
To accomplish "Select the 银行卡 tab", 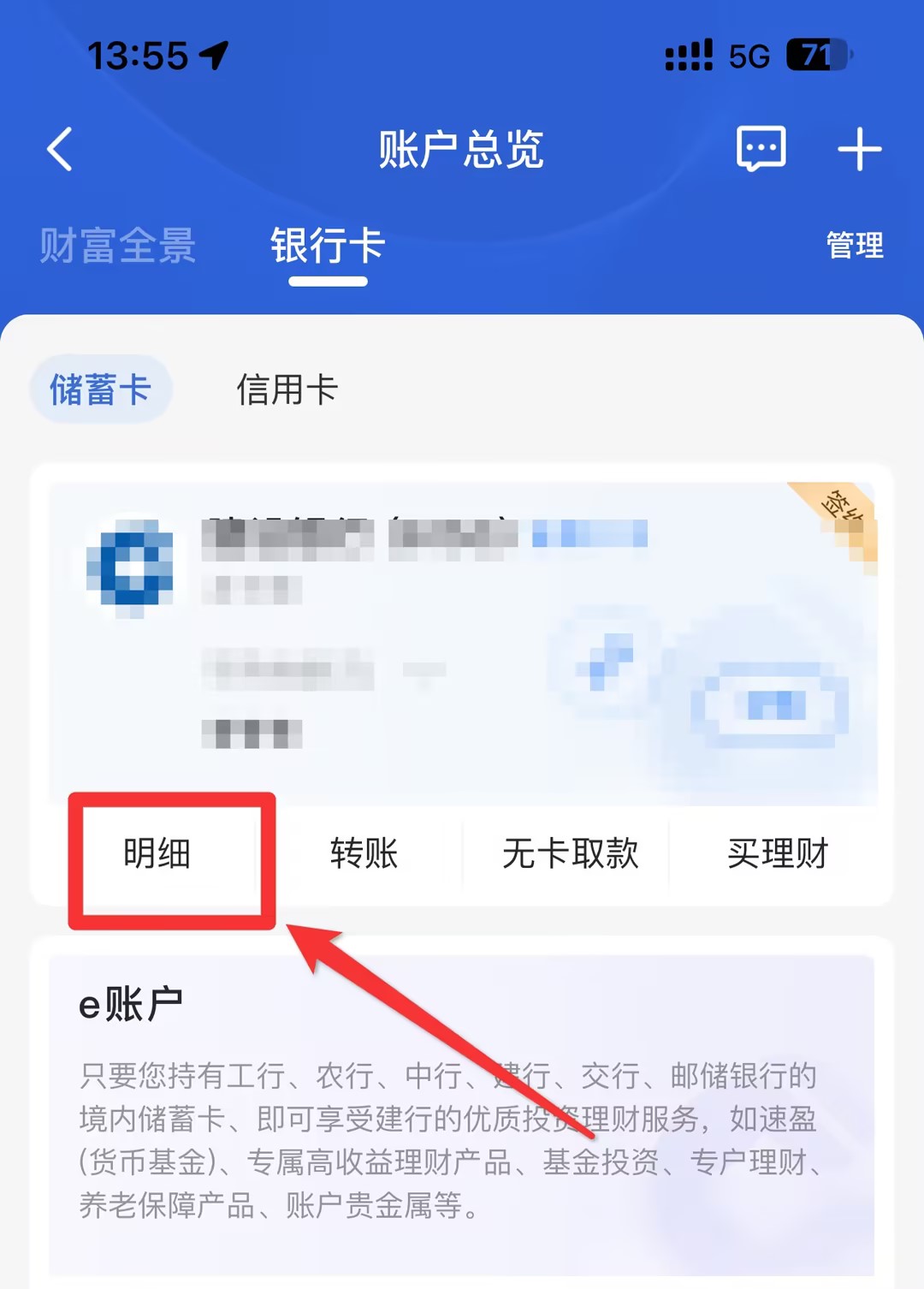I will click(x=328, y=246).
